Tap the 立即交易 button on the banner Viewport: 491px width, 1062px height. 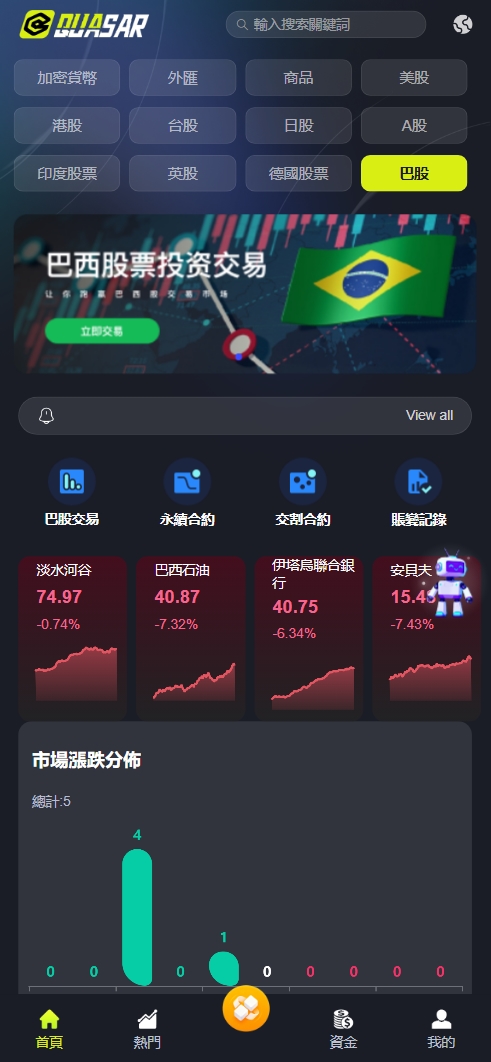coord(102,331)
